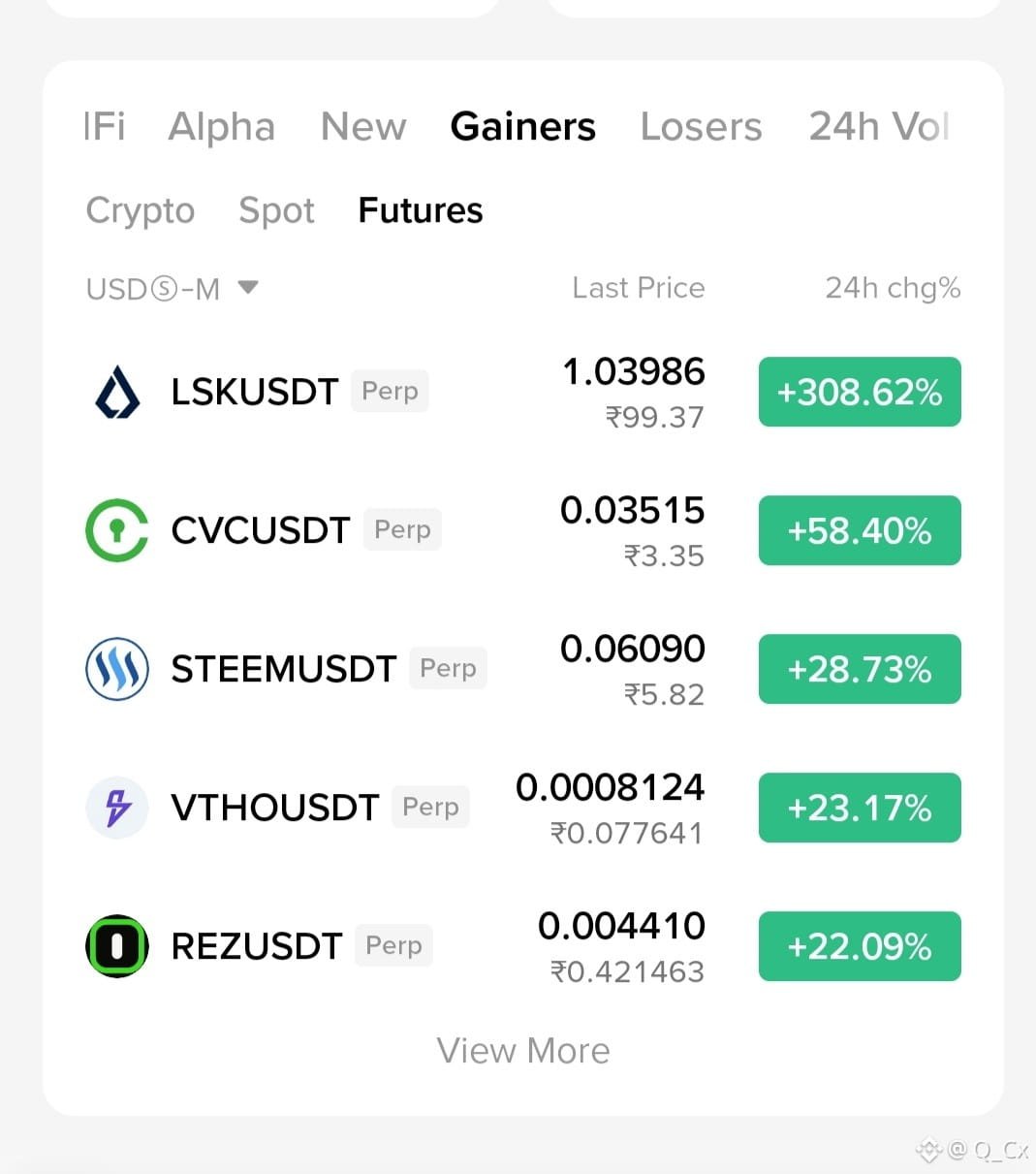
Task: Select the Gainers tab
Action: click(523, 127)
